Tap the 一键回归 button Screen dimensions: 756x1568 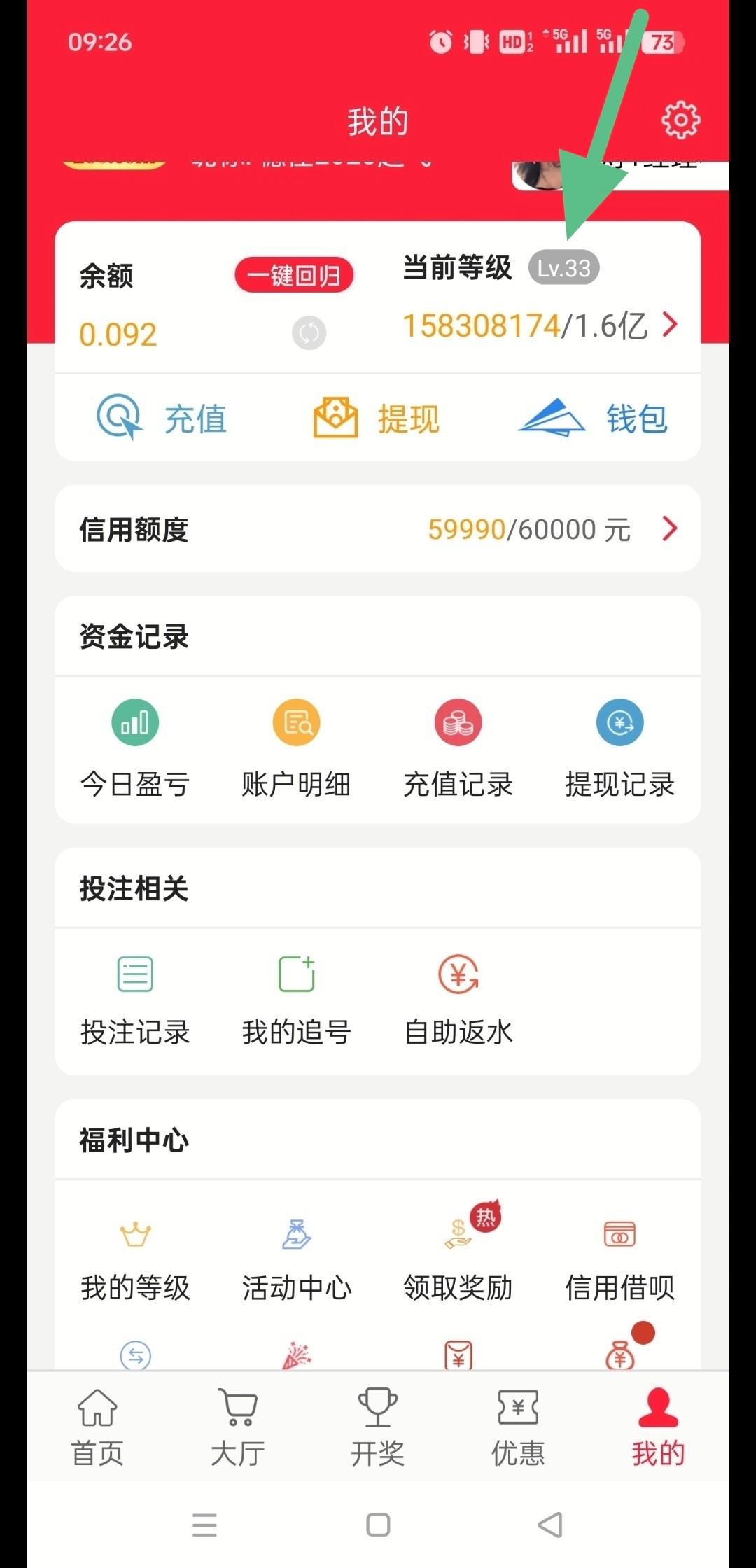[x=294, y=275]
